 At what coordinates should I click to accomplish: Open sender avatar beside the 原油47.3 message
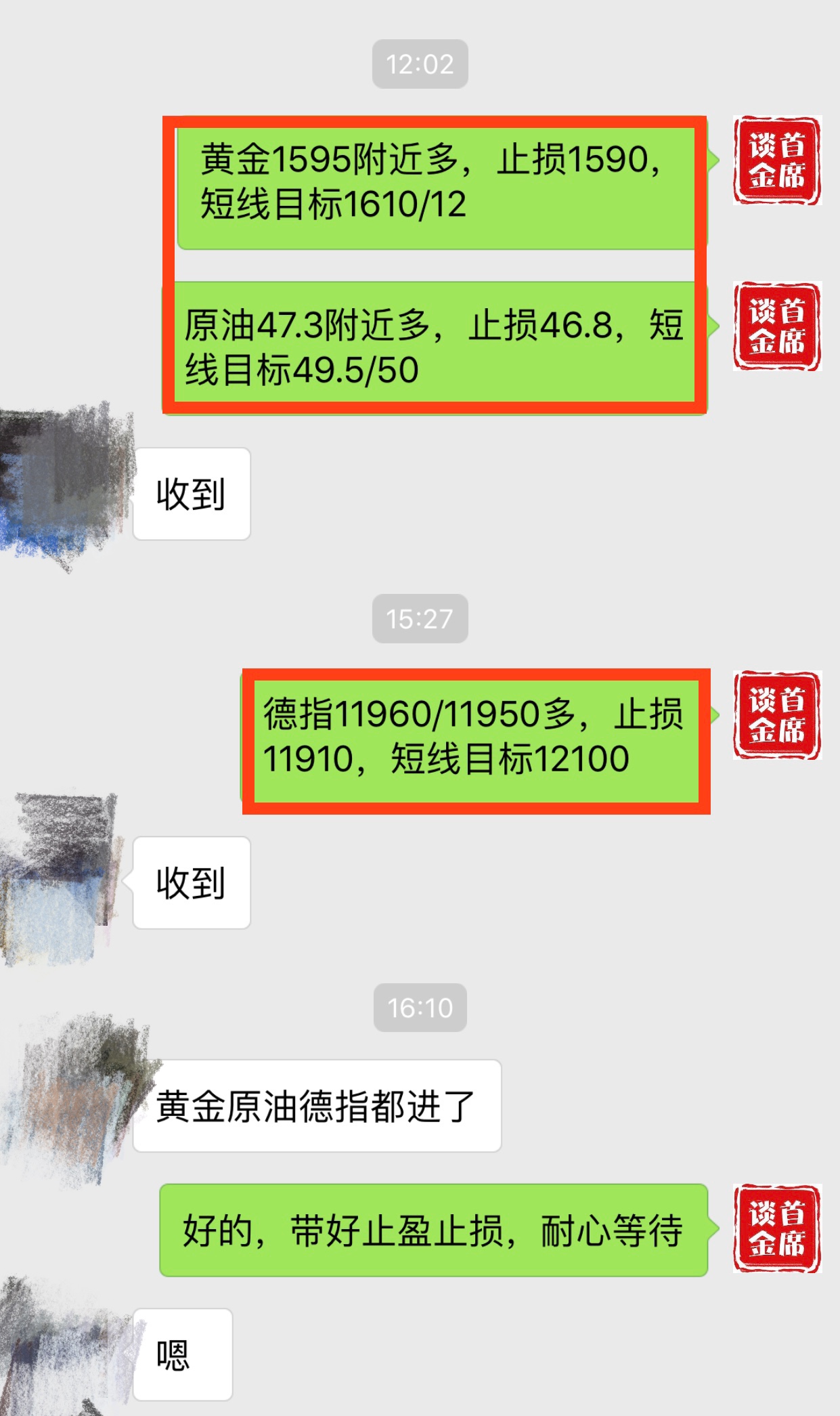(x=776, y=326)
